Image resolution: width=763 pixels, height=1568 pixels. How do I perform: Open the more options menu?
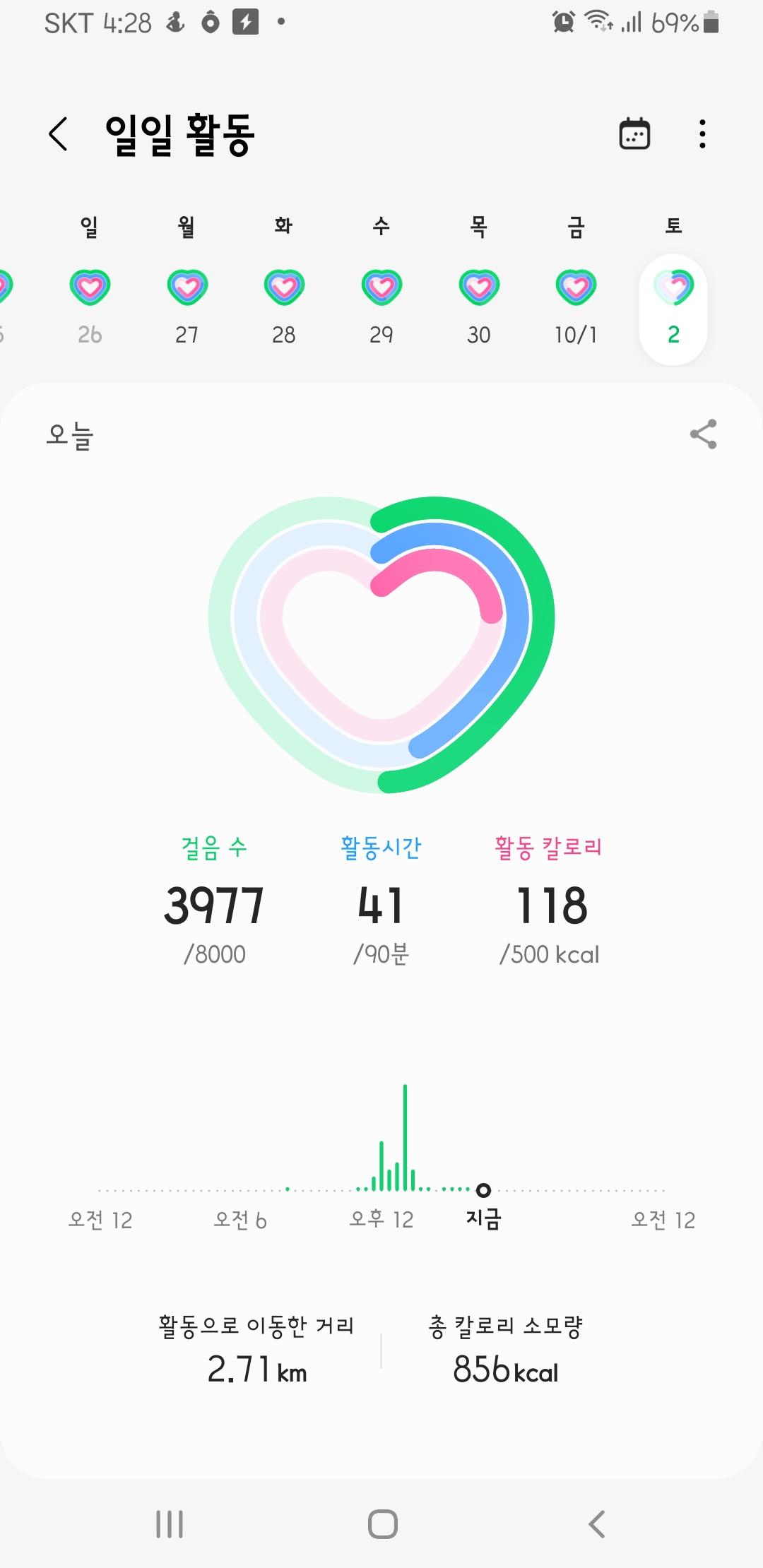702,134
